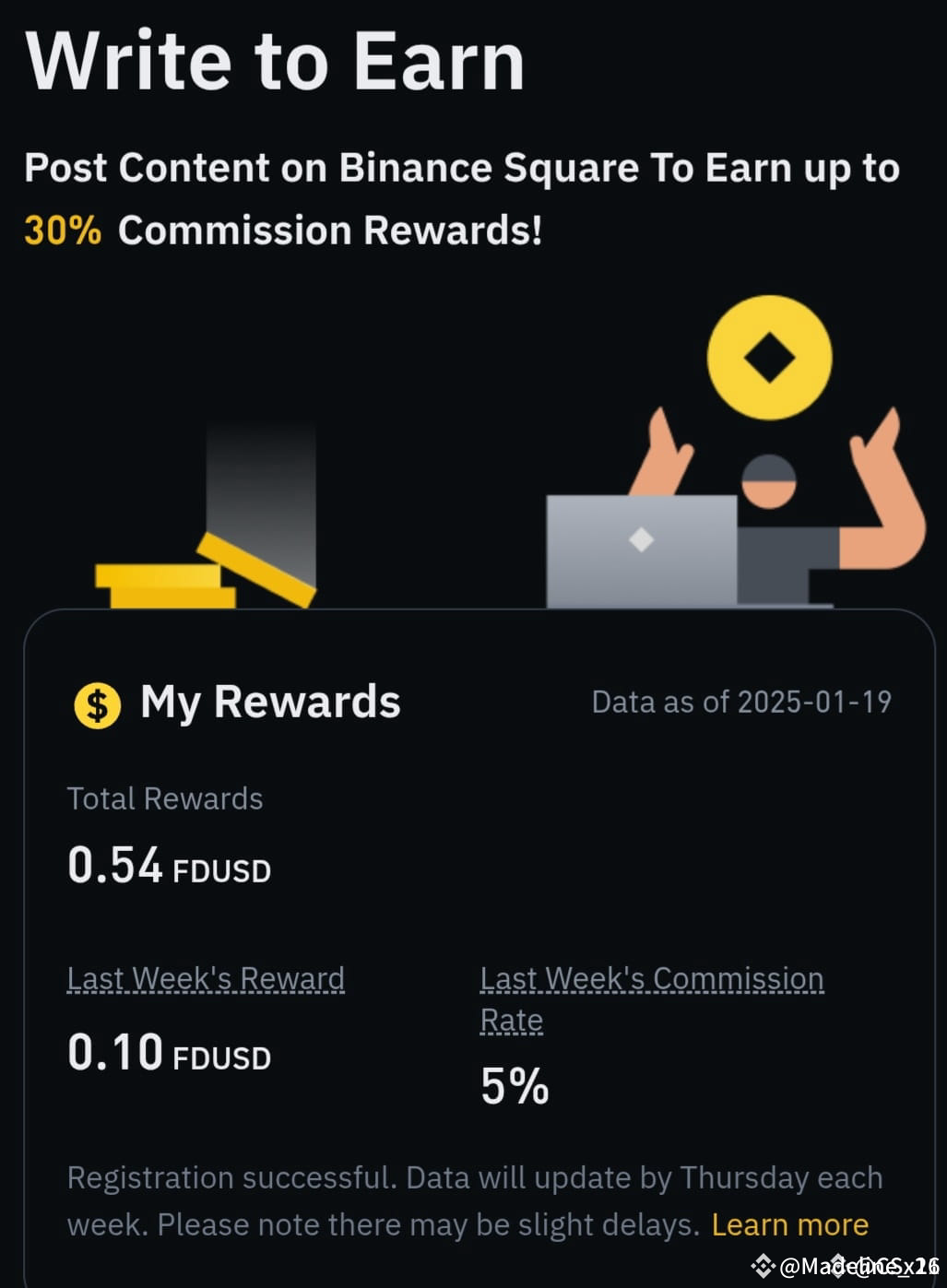The width and height of the screenshot is (947, 1288).
Task: Click the yellow dollar coin icon beside My Rewards
Action: tap(96, 703)
